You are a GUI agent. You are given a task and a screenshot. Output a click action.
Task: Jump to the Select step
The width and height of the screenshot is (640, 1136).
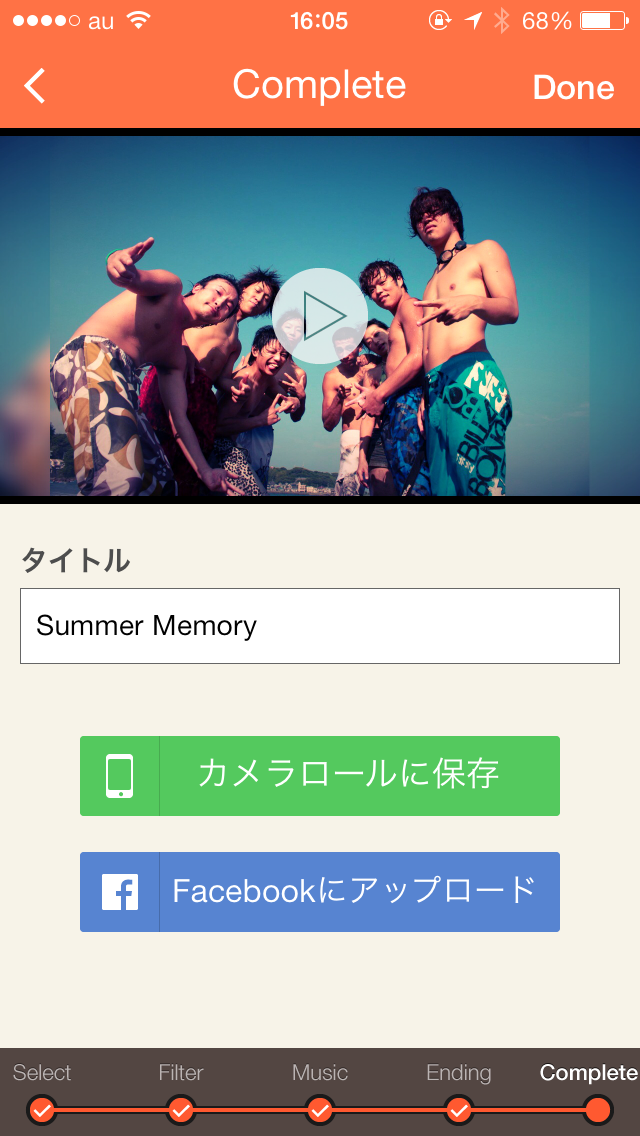pos(42,1109)
